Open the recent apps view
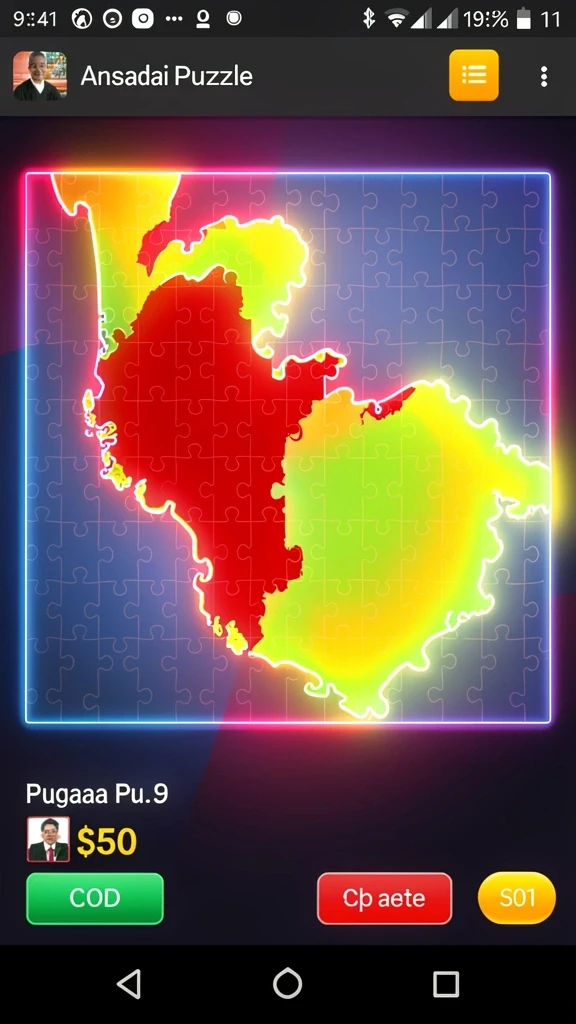 pos(446,984)
